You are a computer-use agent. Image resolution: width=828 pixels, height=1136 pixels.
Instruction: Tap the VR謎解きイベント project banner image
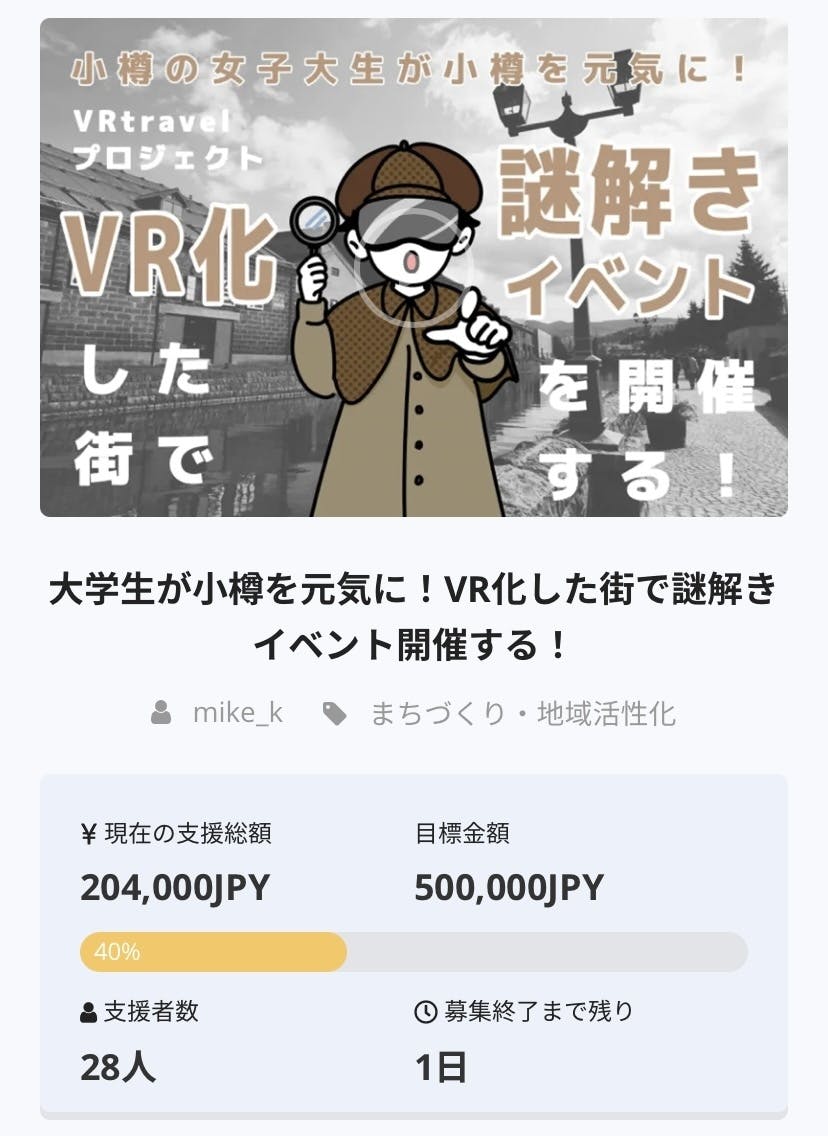click(x=414, y=268)
